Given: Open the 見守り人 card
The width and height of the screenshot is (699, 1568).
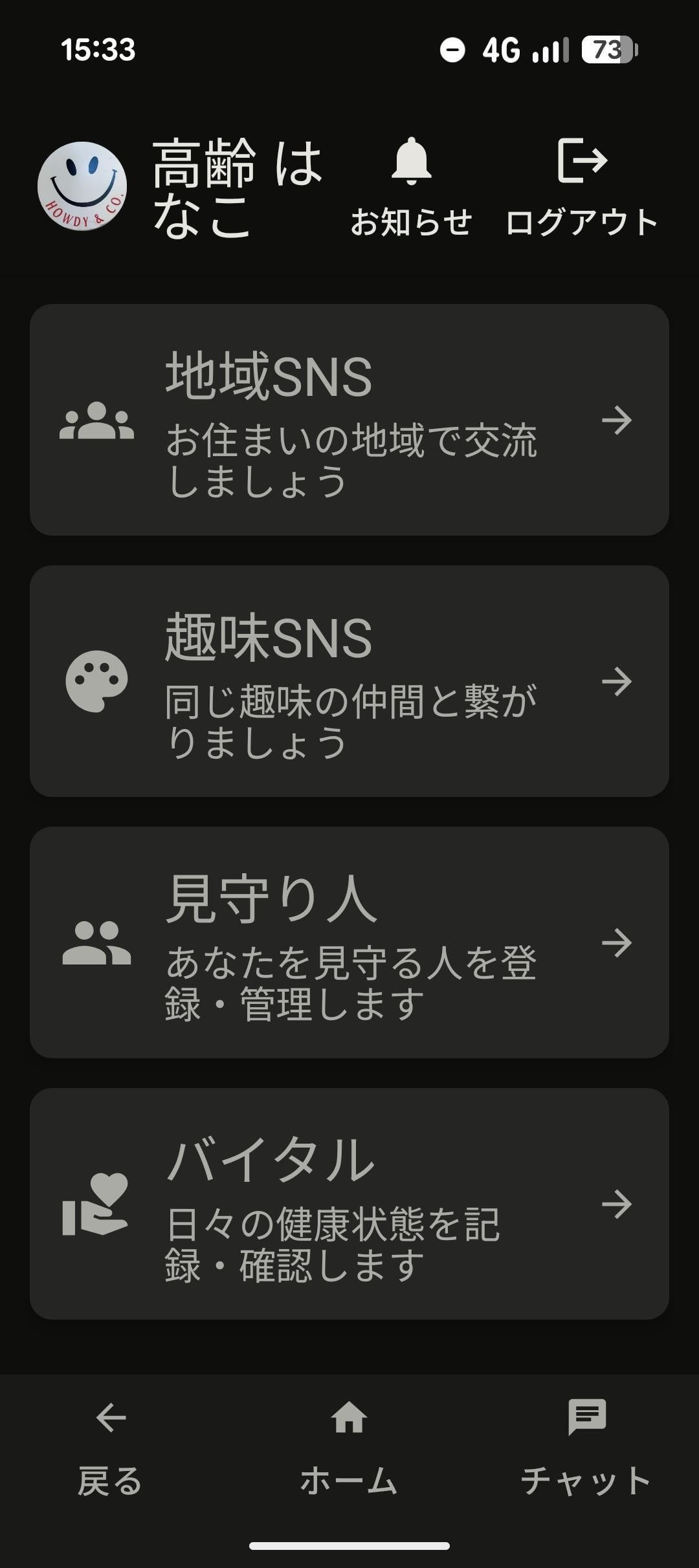Looking at the screenshot, I should coord(349,942).
